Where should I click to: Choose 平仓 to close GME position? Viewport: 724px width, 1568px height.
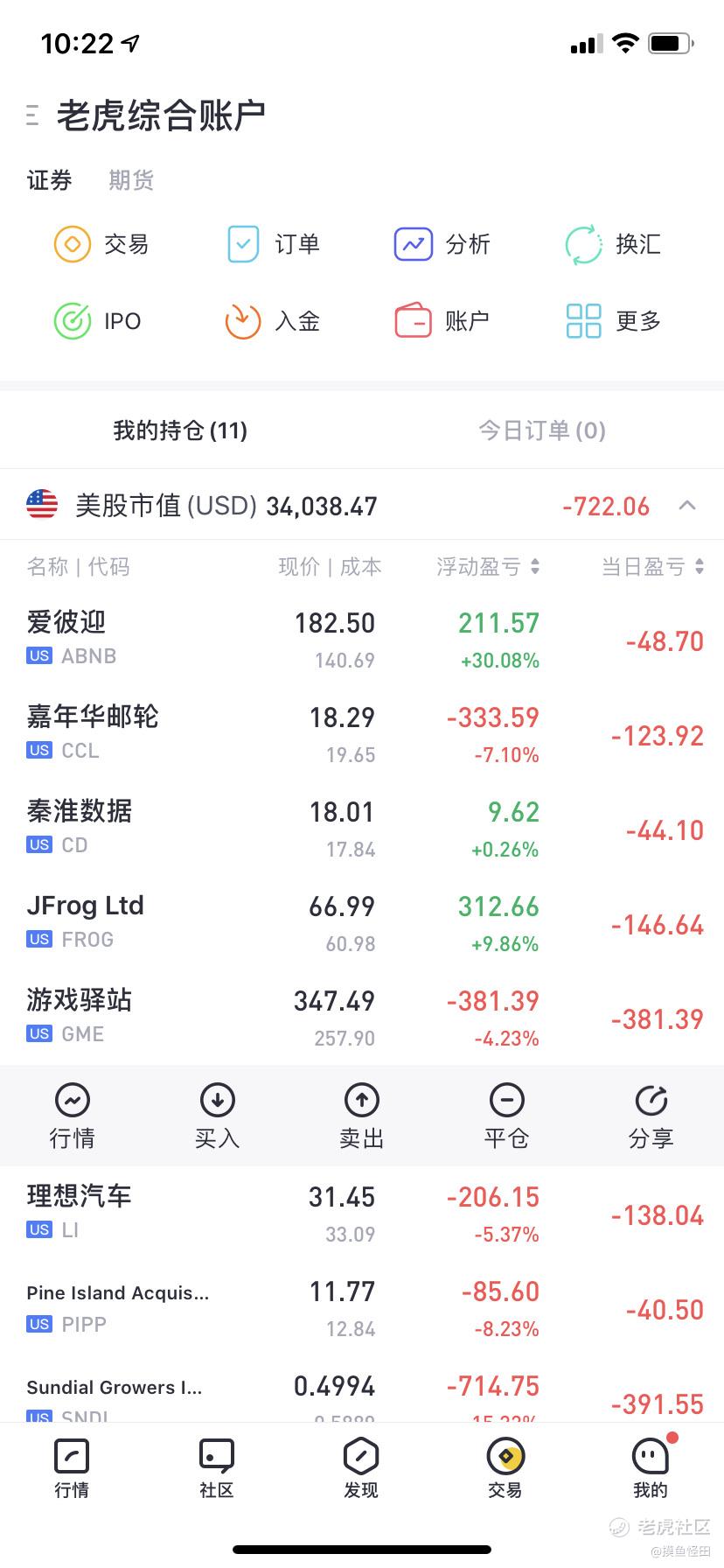(506, 1116)
